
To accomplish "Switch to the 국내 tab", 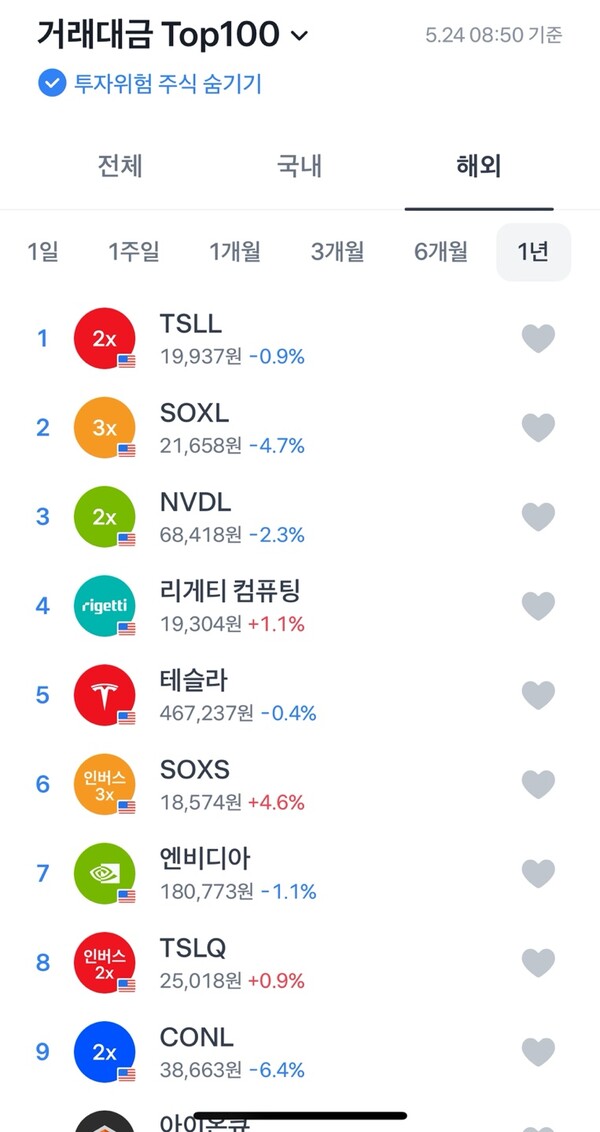I will 299,166.
